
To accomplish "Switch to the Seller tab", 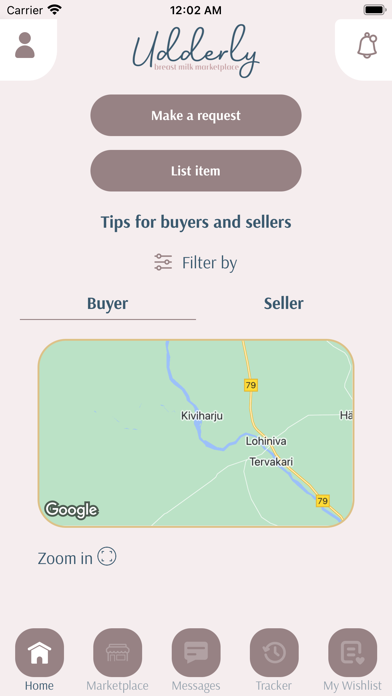I will point(284,304).
